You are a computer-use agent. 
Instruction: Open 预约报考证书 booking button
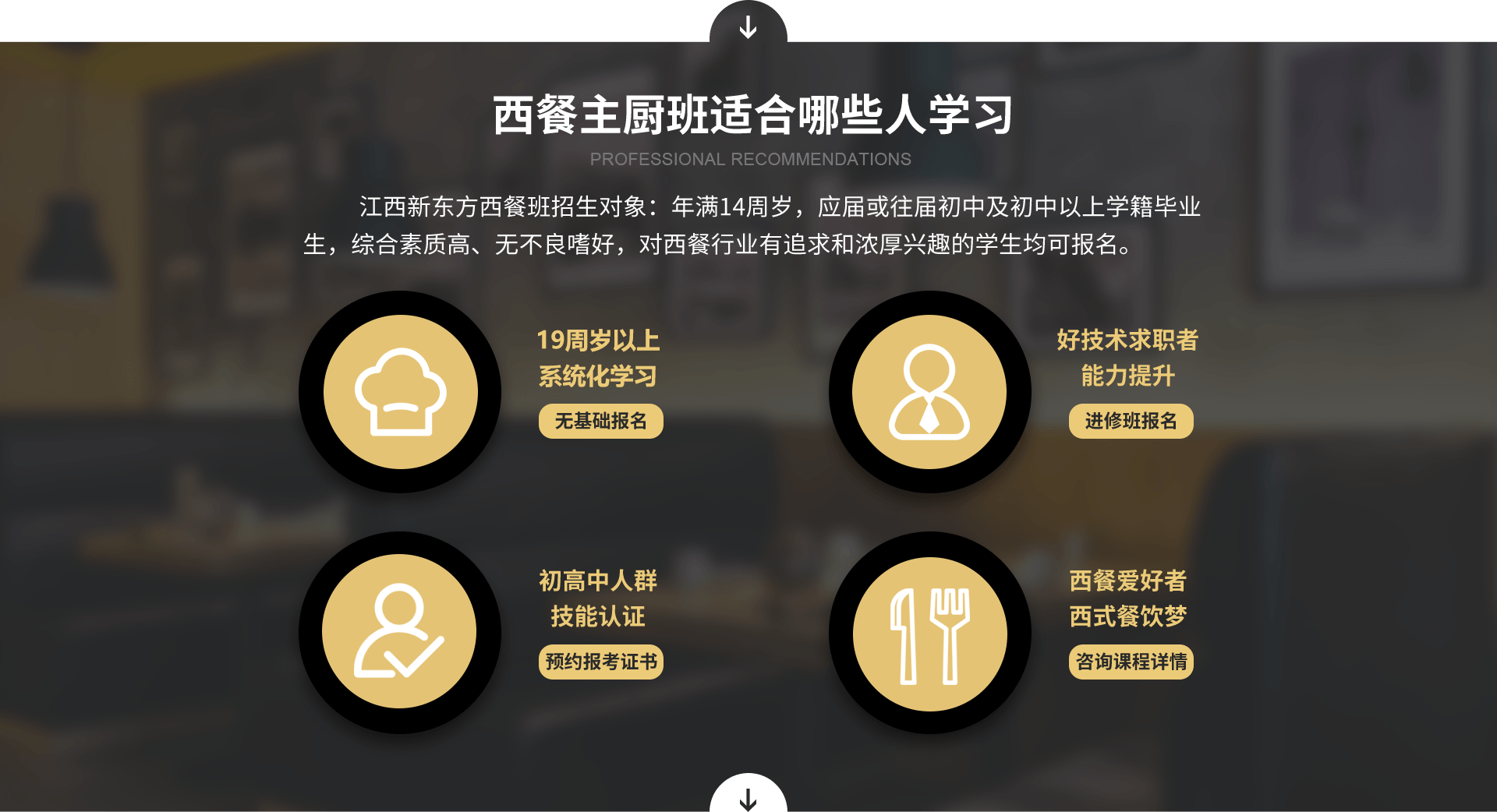[600, 662]
